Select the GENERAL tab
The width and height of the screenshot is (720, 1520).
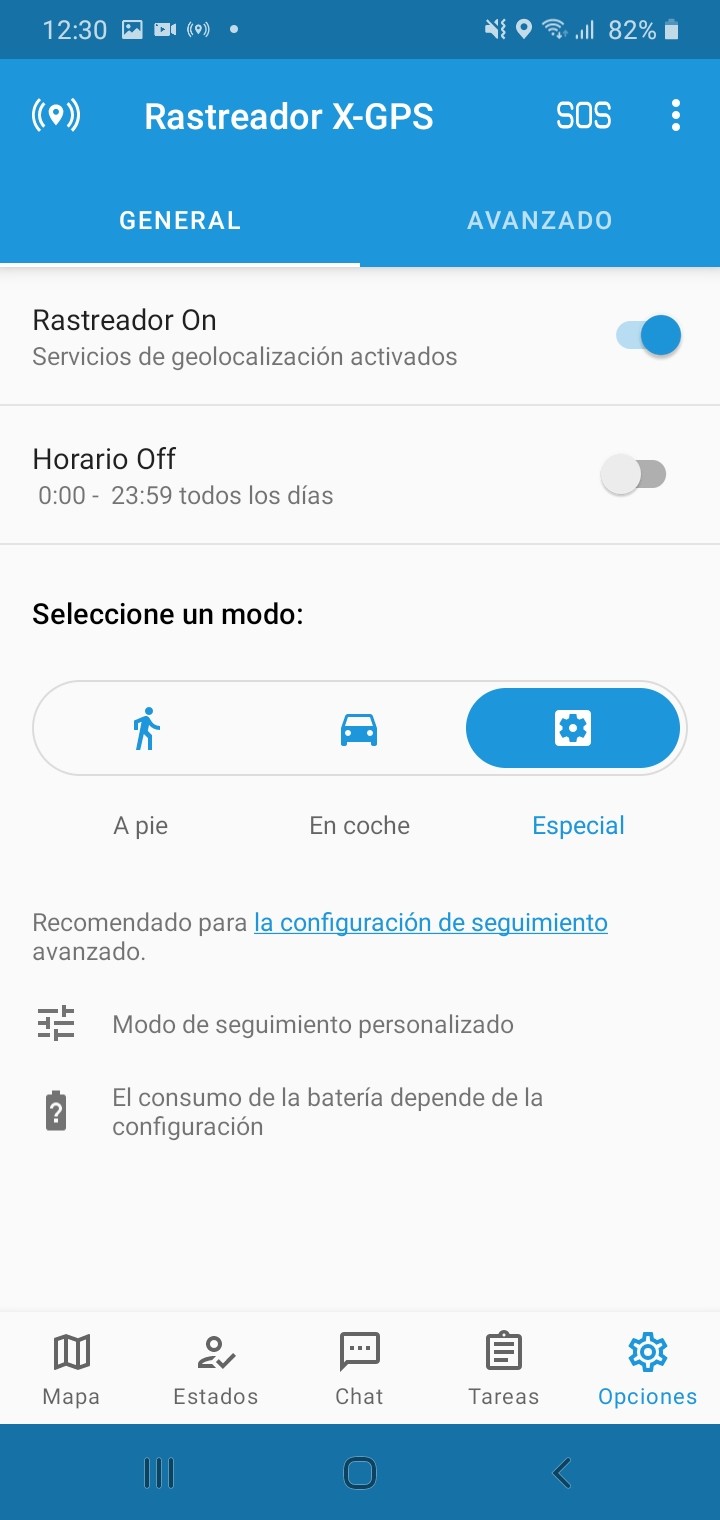(180, 220)
